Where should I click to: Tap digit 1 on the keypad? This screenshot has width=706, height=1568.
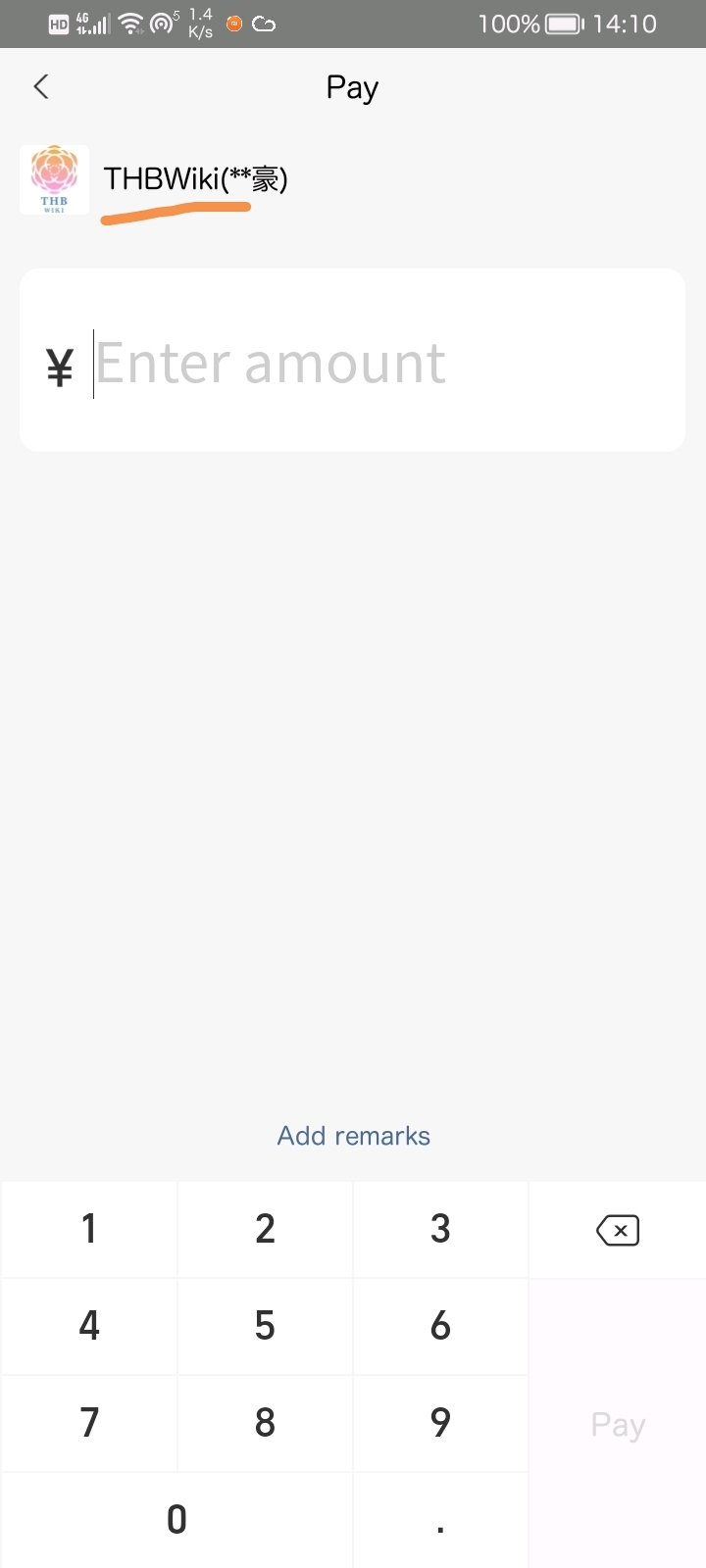click(89, 1229)
